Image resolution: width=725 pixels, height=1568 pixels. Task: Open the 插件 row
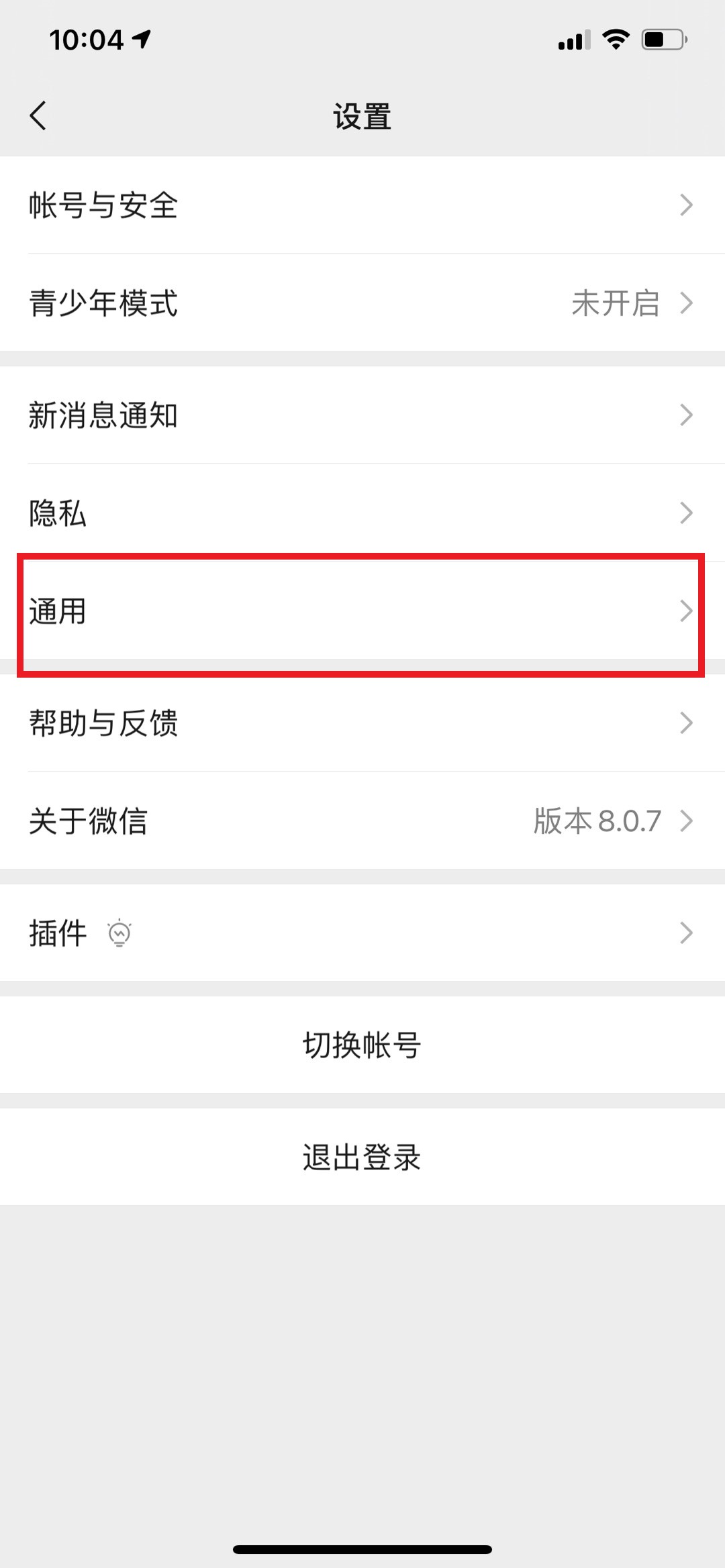point(362,933)
